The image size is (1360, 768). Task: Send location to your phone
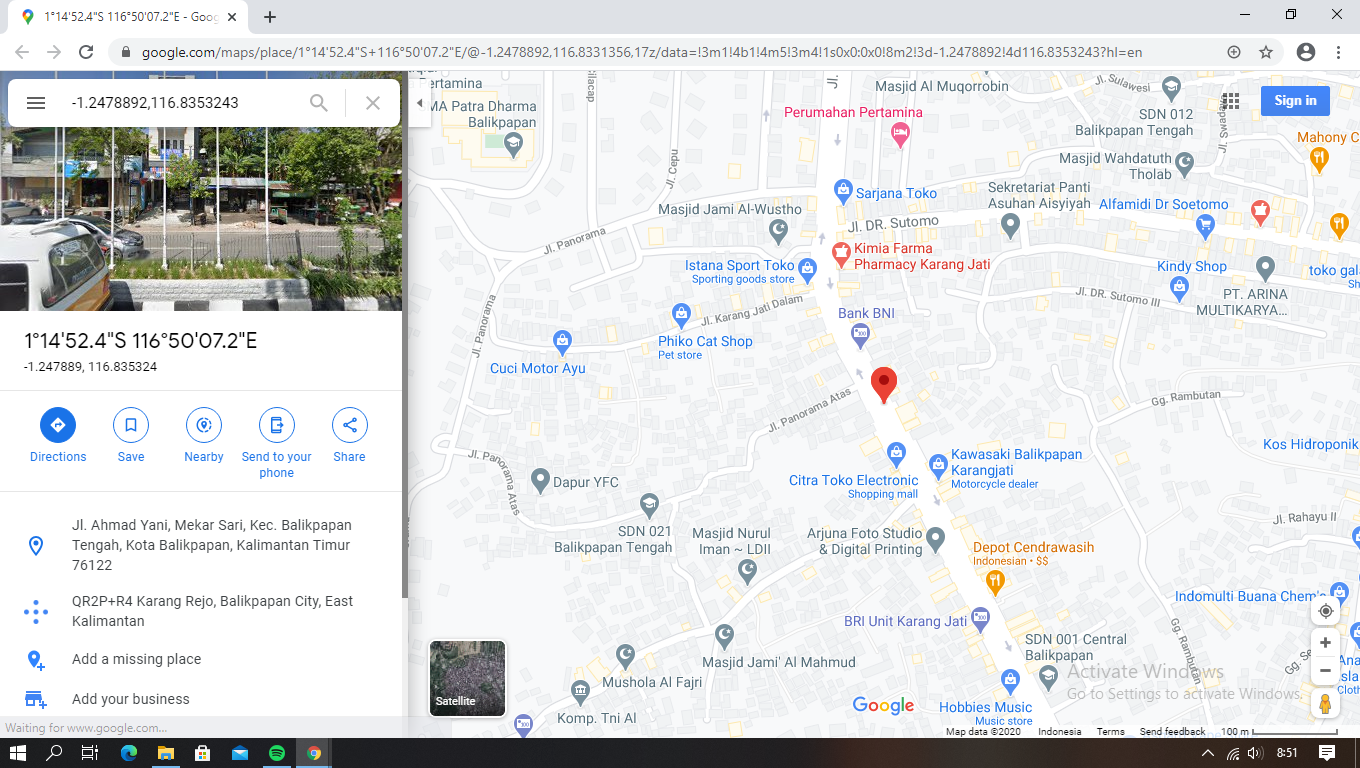[277, 425]
